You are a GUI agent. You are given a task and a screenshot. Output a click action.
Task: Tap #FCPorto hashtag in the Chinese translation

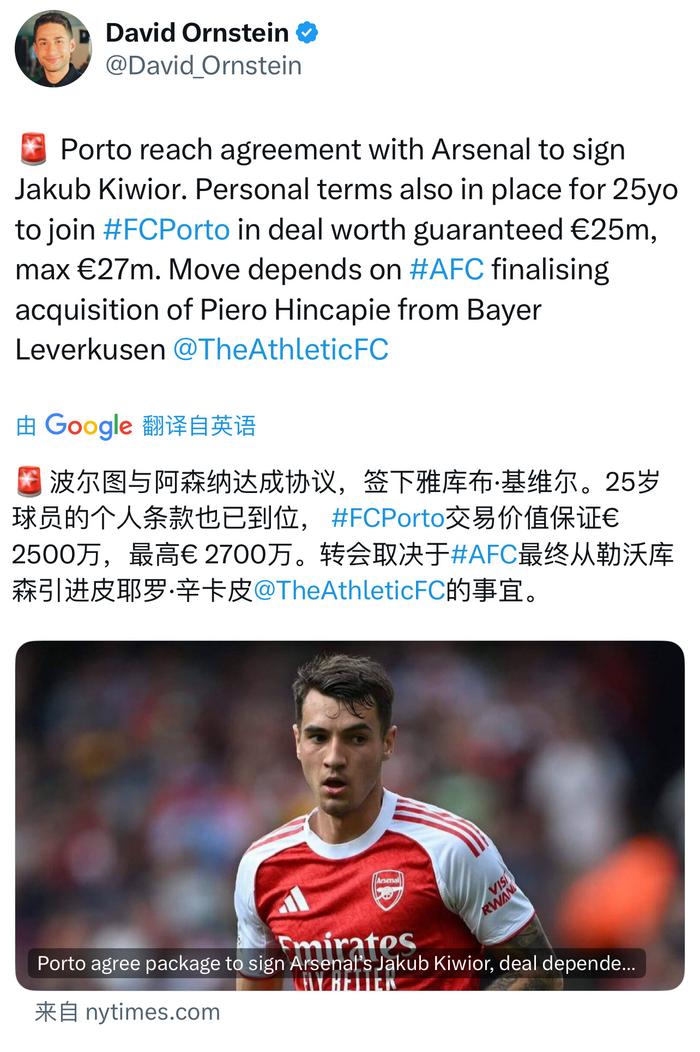387,519
